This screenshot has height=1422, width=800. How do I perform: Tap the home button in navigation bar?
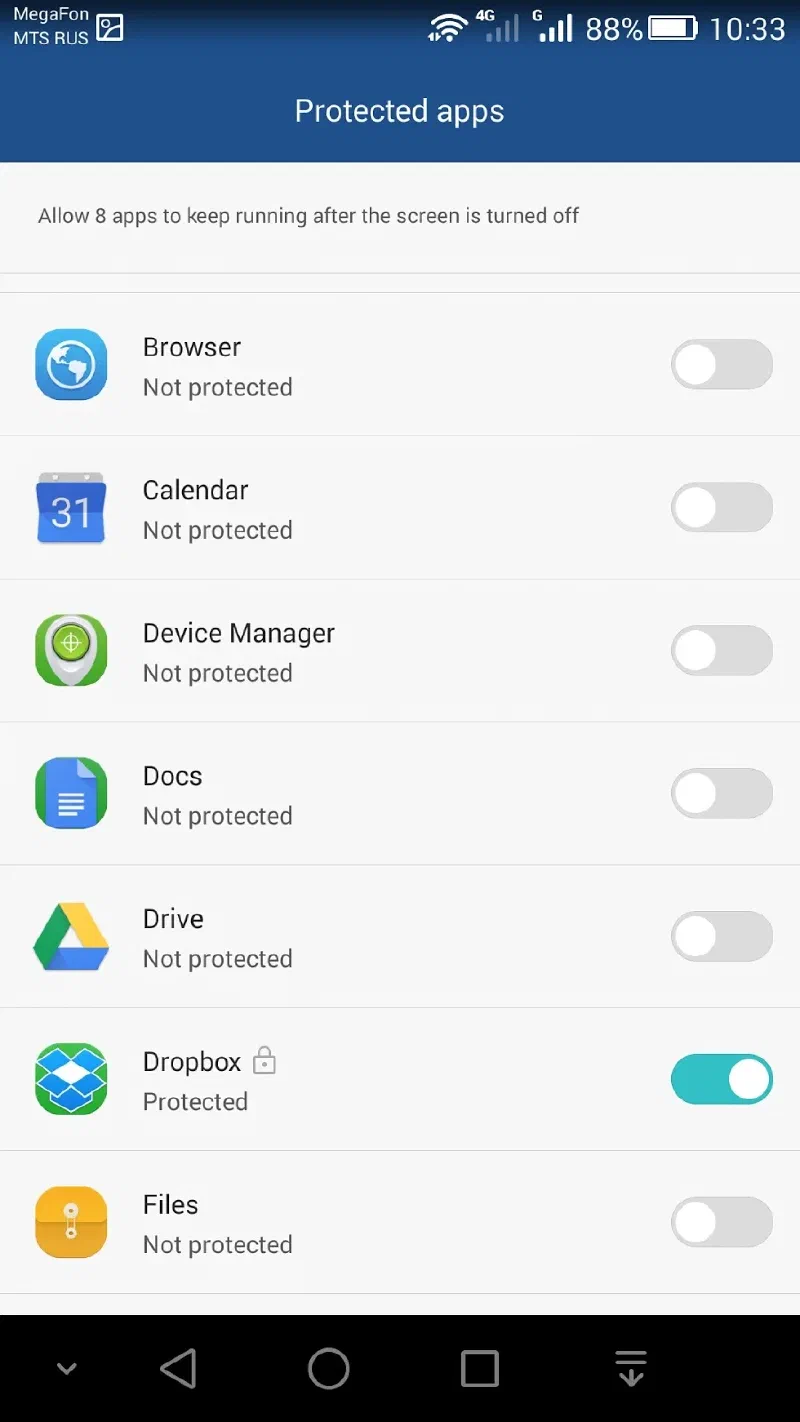coord(329,1369)
